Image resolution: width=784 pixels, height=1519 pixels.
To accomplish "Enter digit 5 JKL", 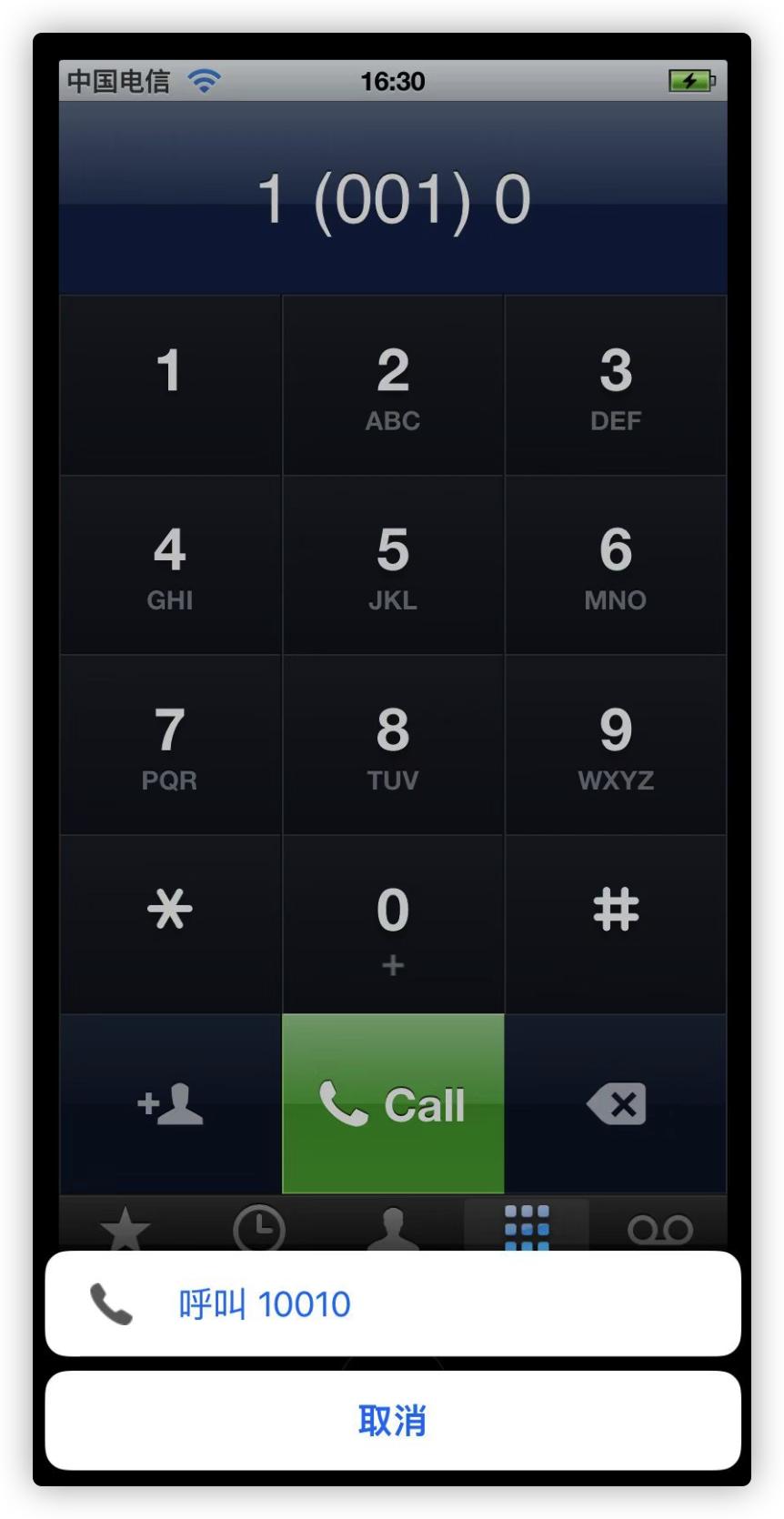I will click(393, 564).
